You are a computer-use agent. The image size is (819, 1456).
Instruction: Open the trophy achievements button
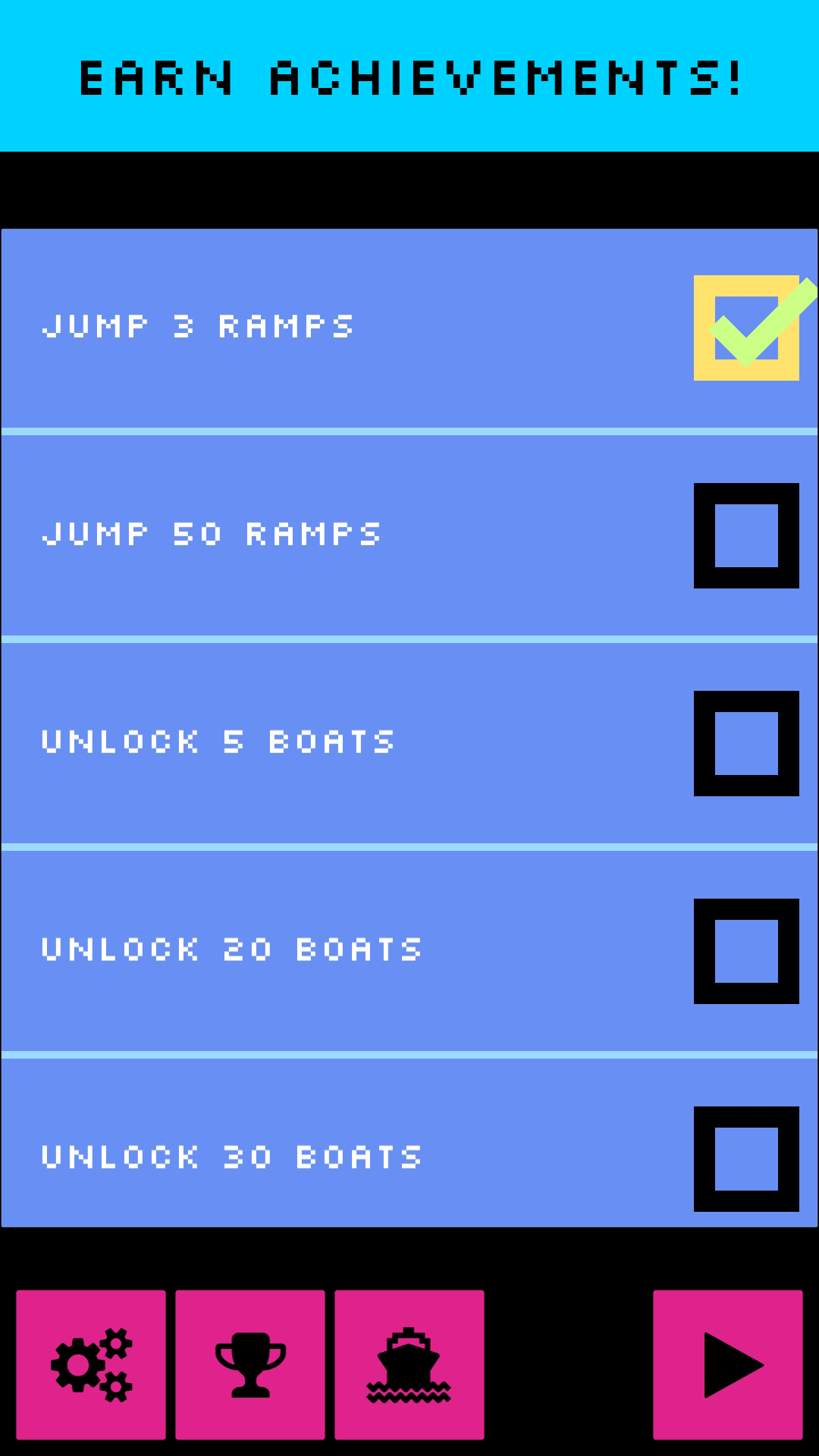point(250,1364)
